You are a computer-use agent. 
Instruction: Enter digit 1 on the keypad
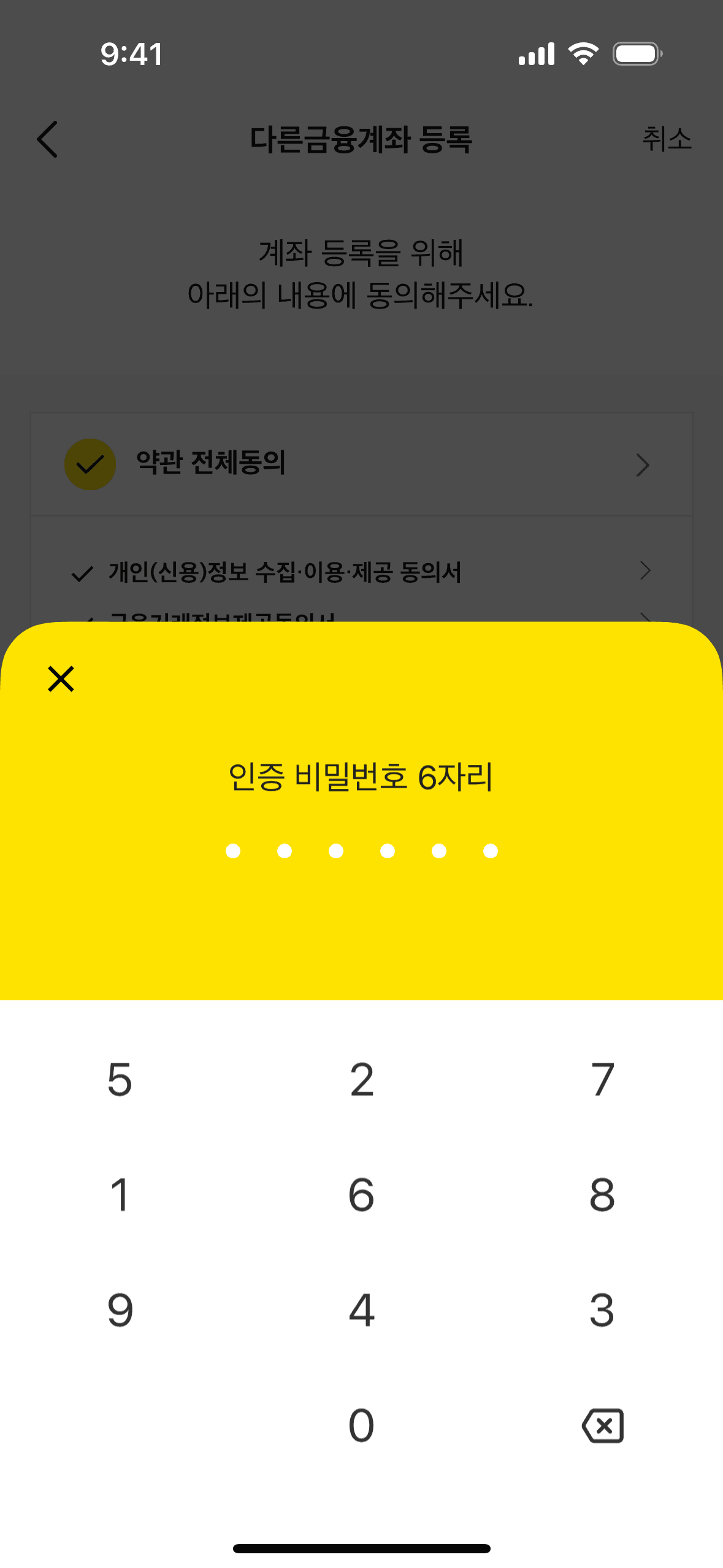coord(120,1195)
